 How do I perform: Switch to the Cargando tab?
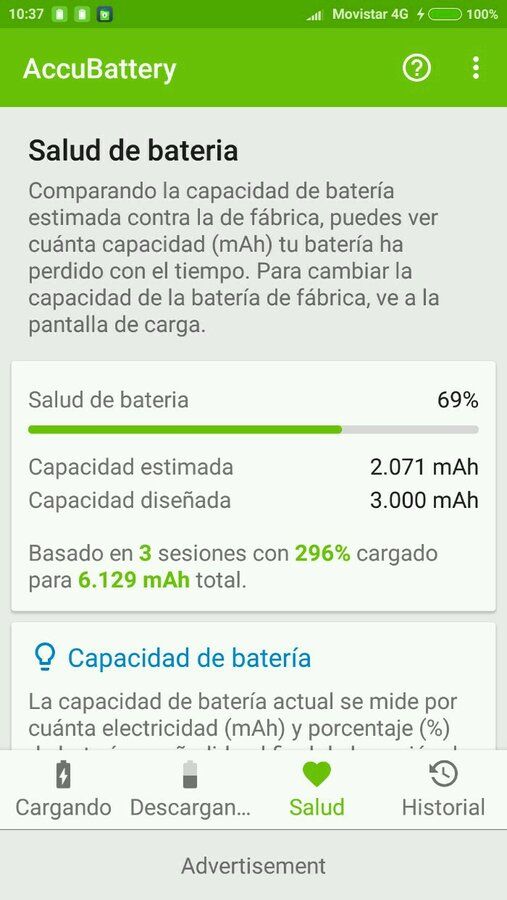[63, 789]
